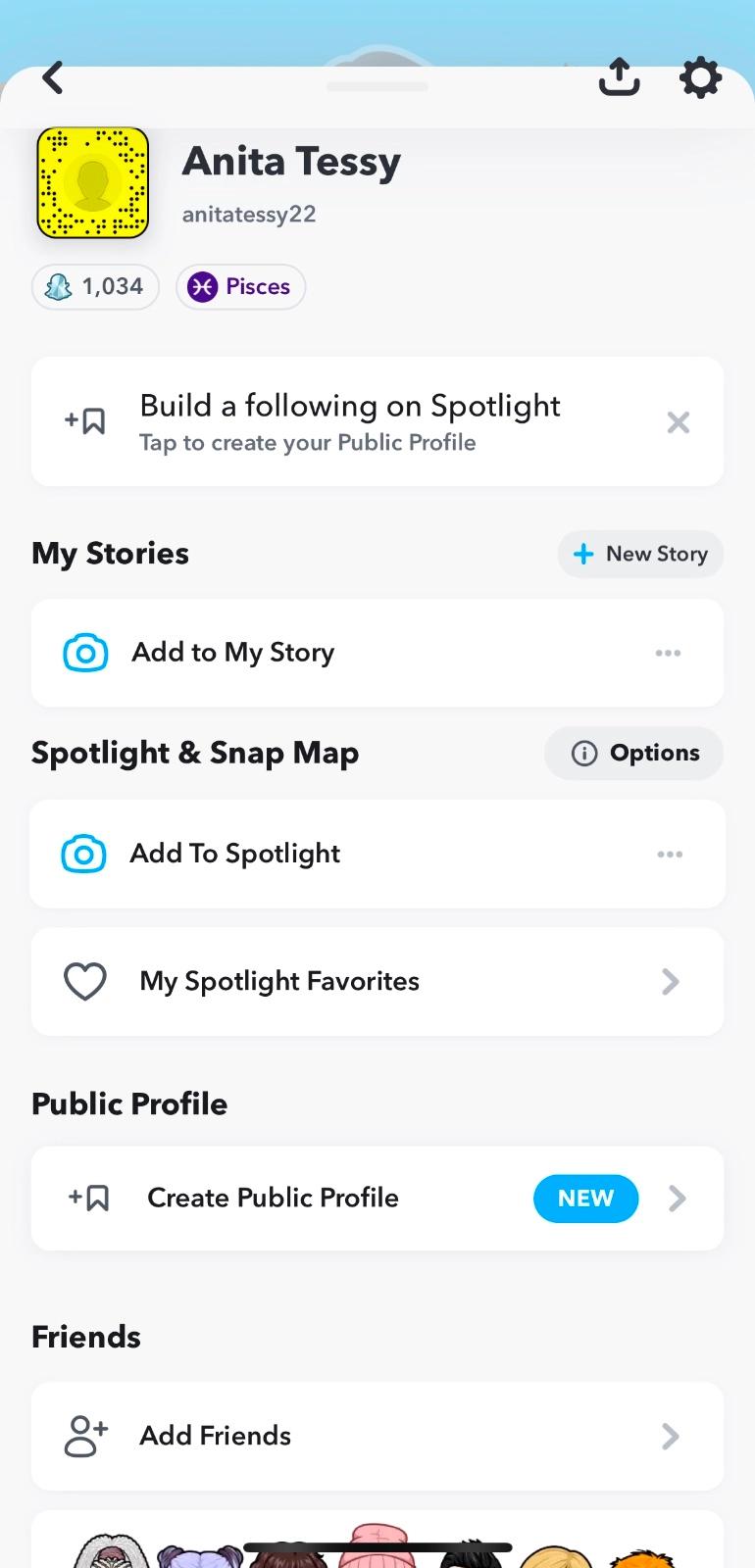
Task: Open settings gear icon
Action: pyautogui.click(x=700, y=77)
